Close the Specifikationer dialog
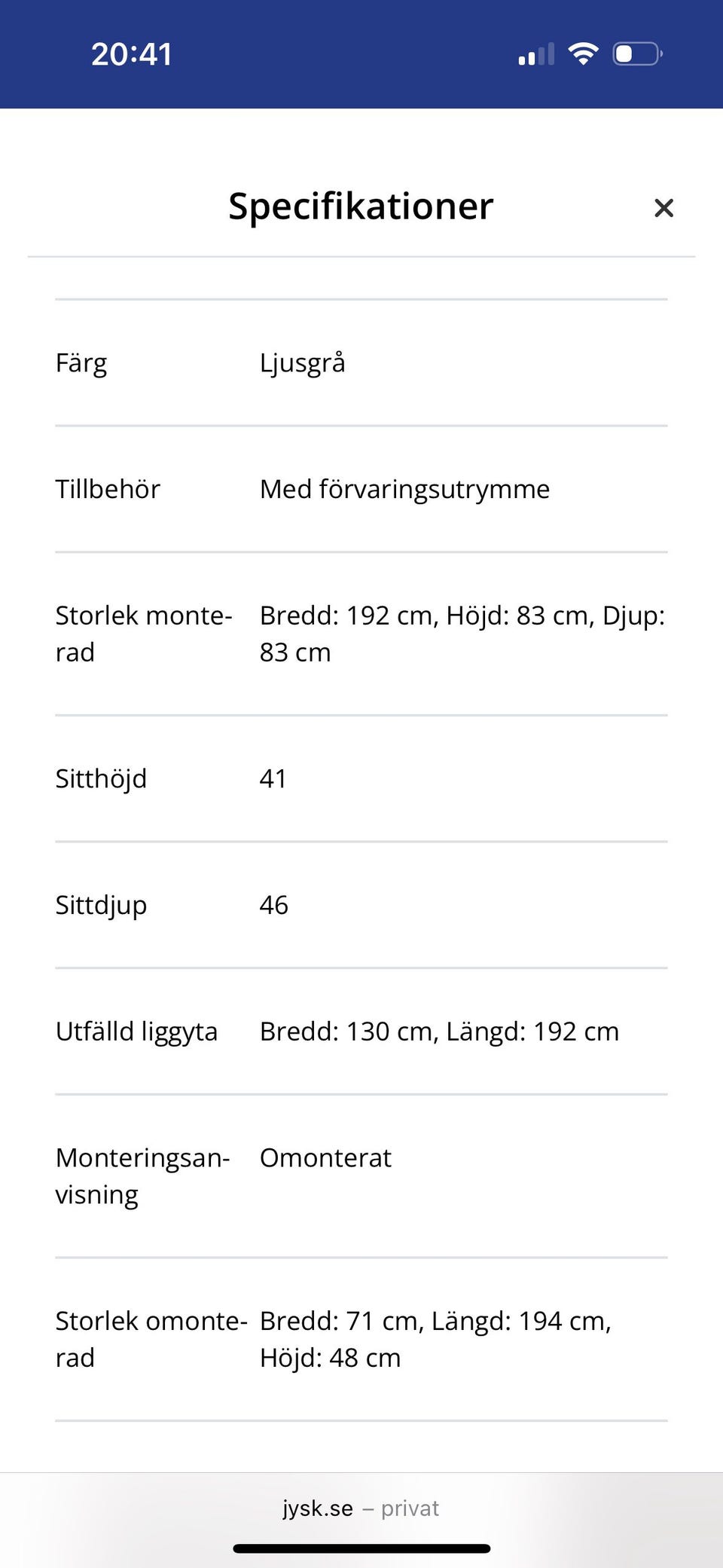The width and height of the screenshot is (723, 1568). tap(664, 208)
